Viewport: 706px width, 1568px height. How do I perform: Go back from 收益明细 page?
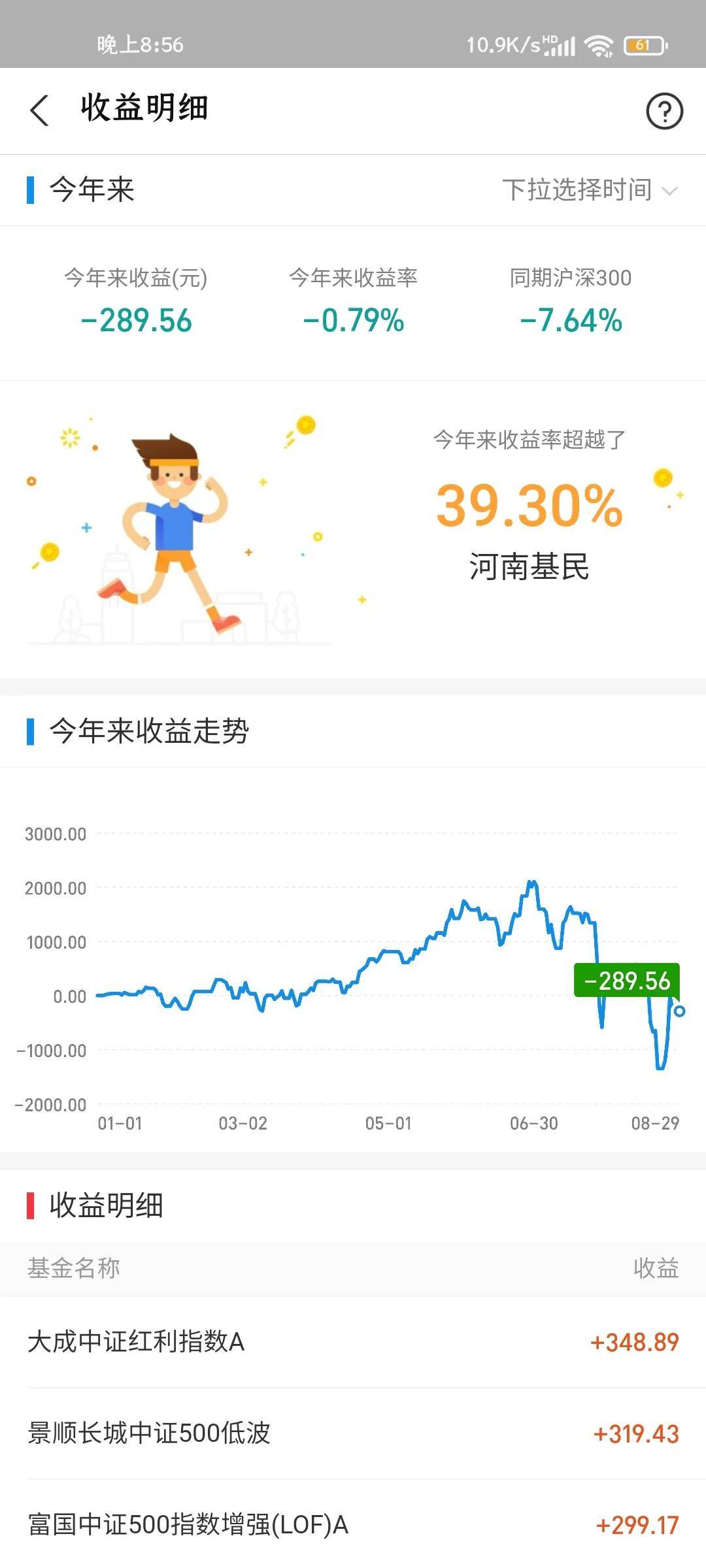point(39,110)
